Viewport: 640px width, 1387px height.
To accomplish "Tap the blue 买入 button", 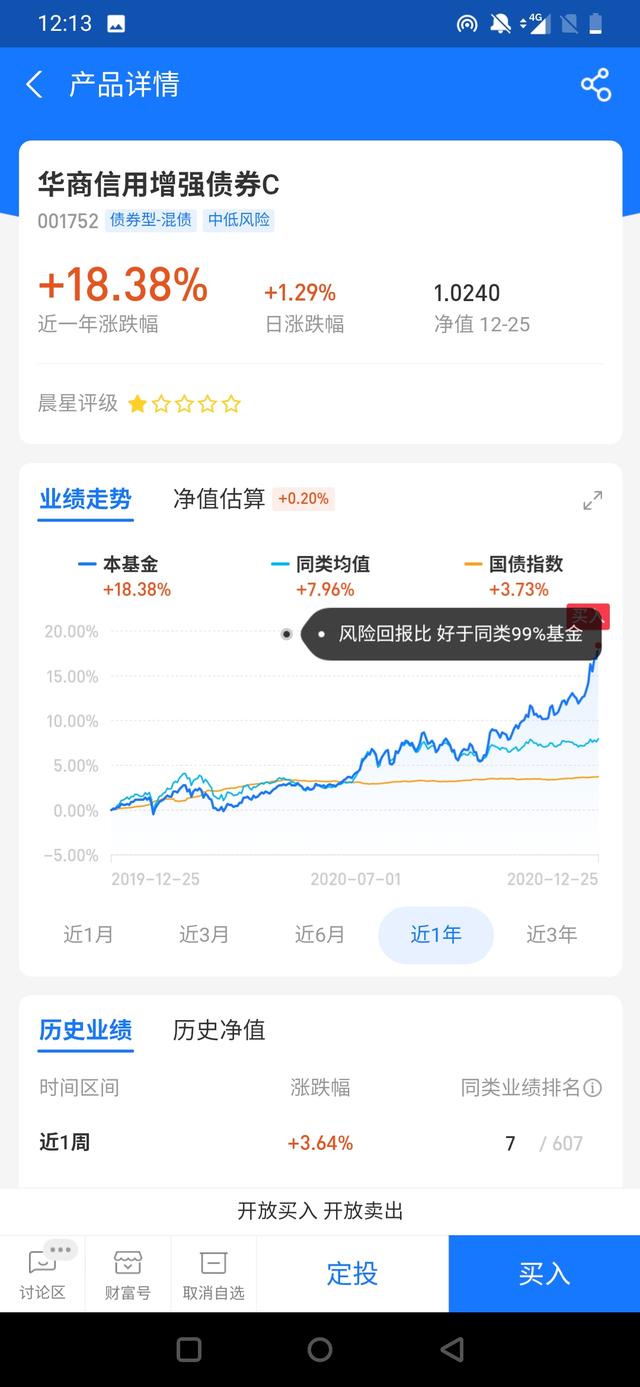I will tap(544, 1273).
